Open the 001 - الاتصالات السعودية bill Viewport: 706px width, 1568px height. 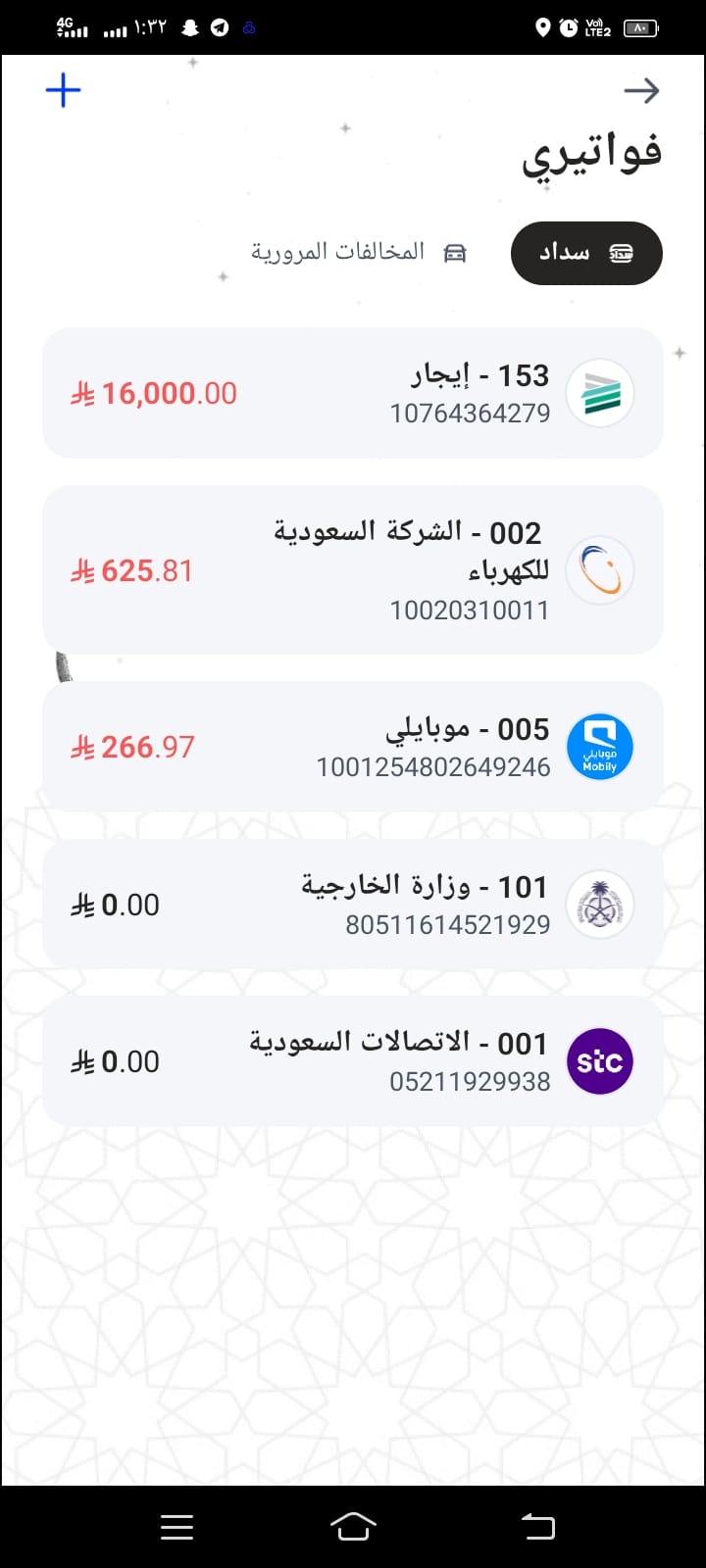click(353, 1061)
